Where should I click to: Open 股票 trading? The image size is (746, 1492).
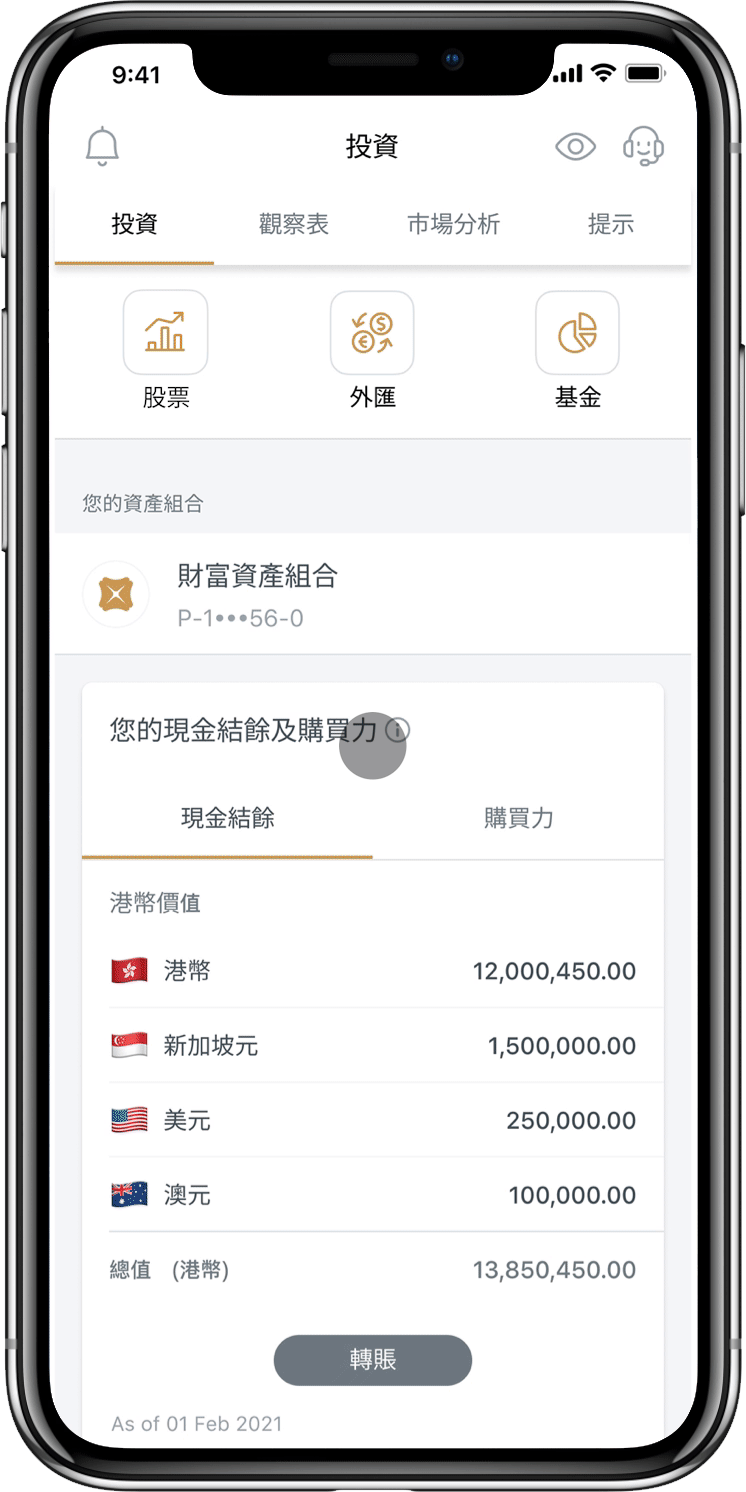pyautogui.click(x=165, y=350)
